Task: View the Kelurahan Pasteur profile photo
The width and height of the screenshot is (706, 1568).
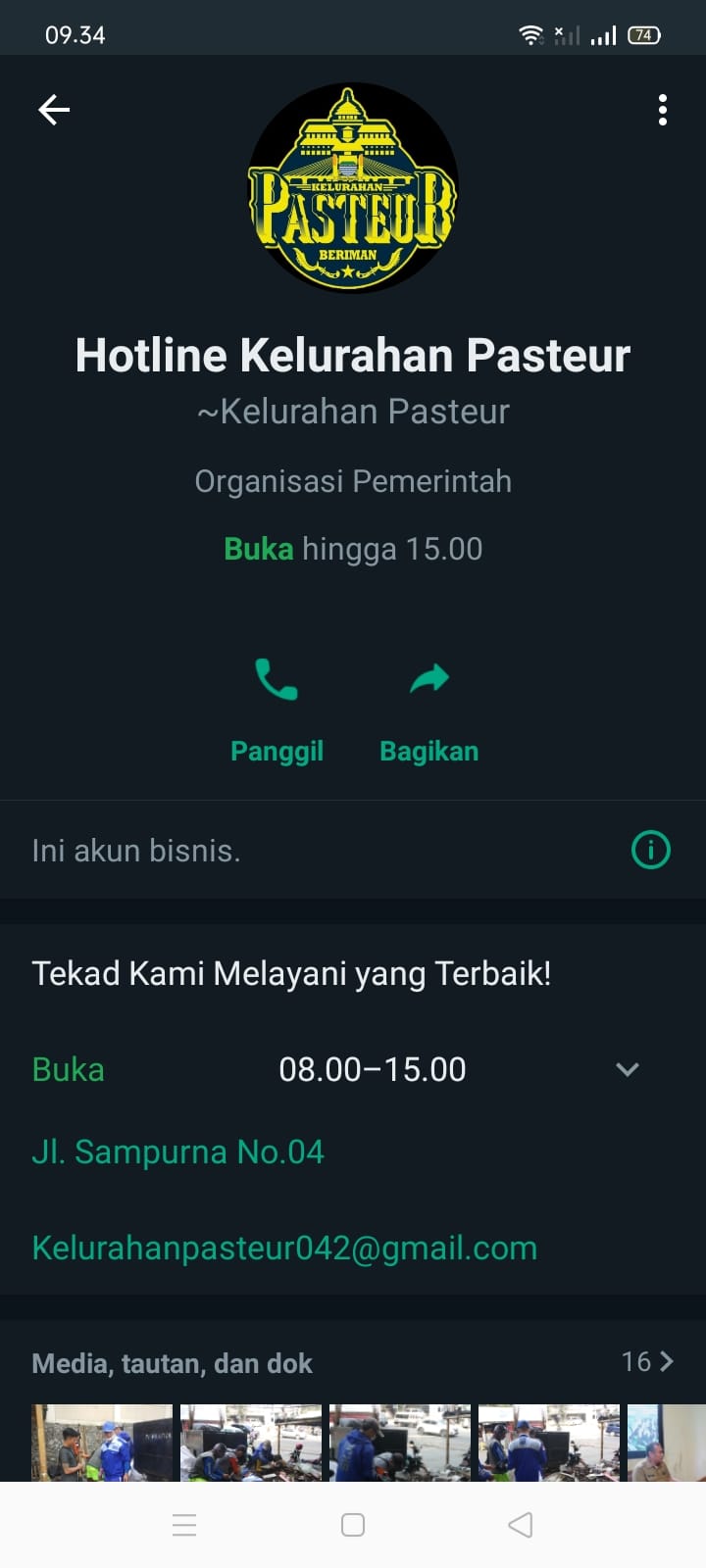Action: point(353,188)
